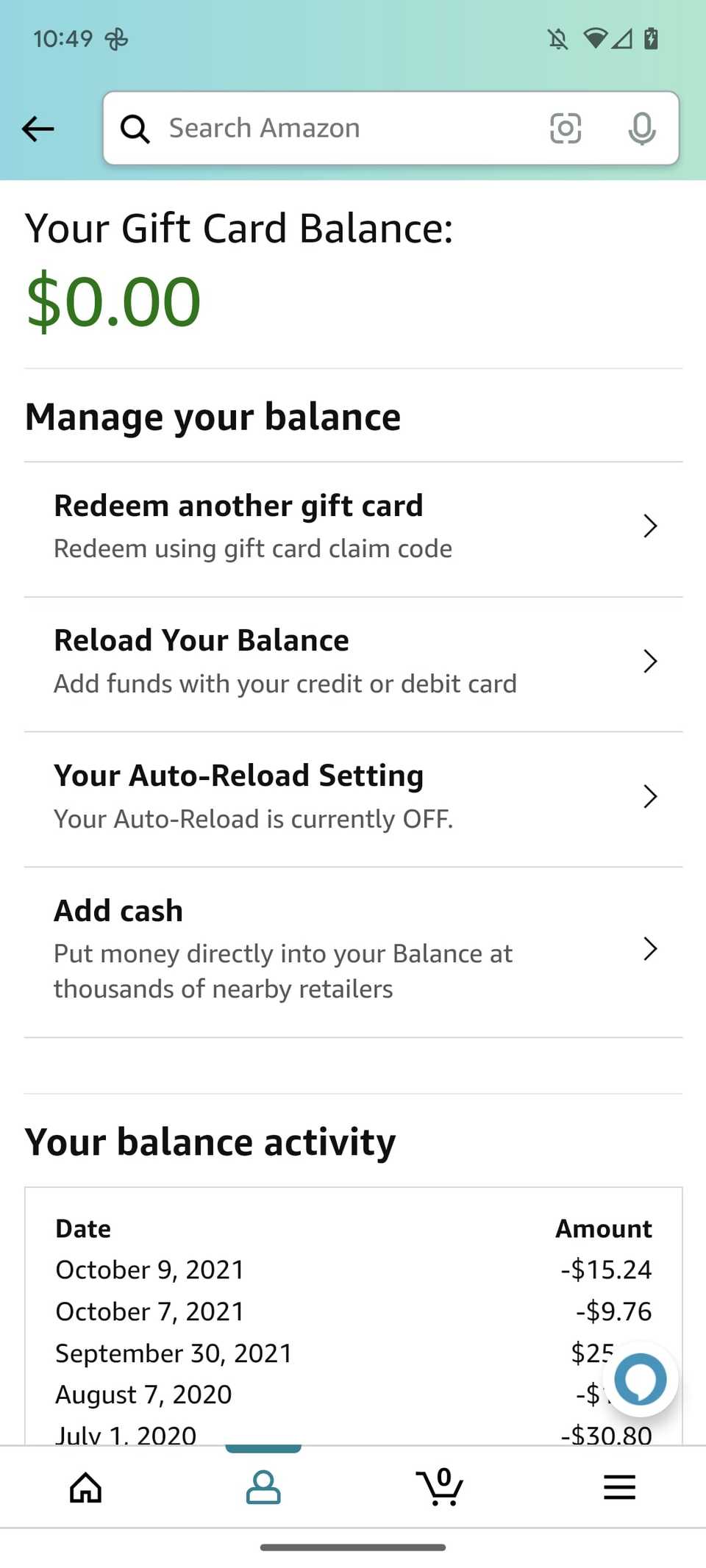The width and height of the screenshot is (706, 1568).
Task: Switch to the Home tab
Action: [86, 1487]
